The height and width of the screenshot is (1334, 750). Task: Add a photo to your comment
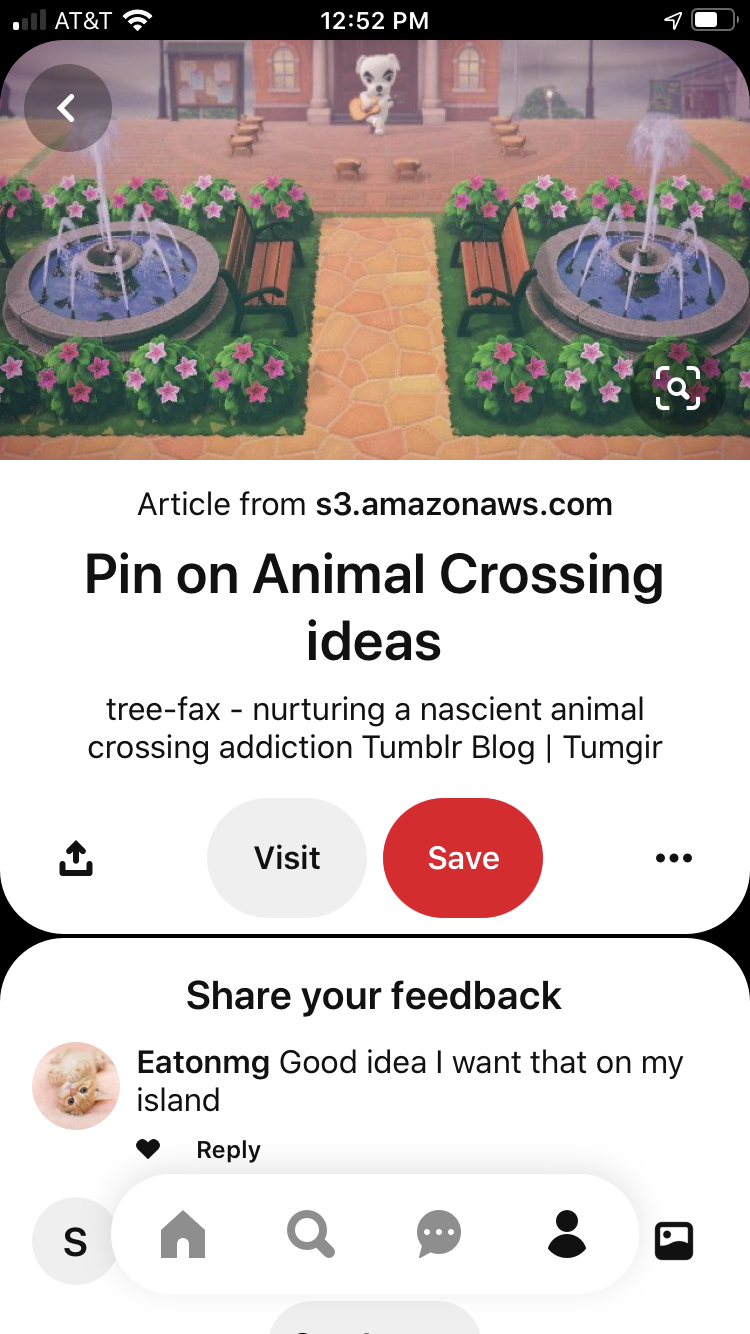(674, 1240)
